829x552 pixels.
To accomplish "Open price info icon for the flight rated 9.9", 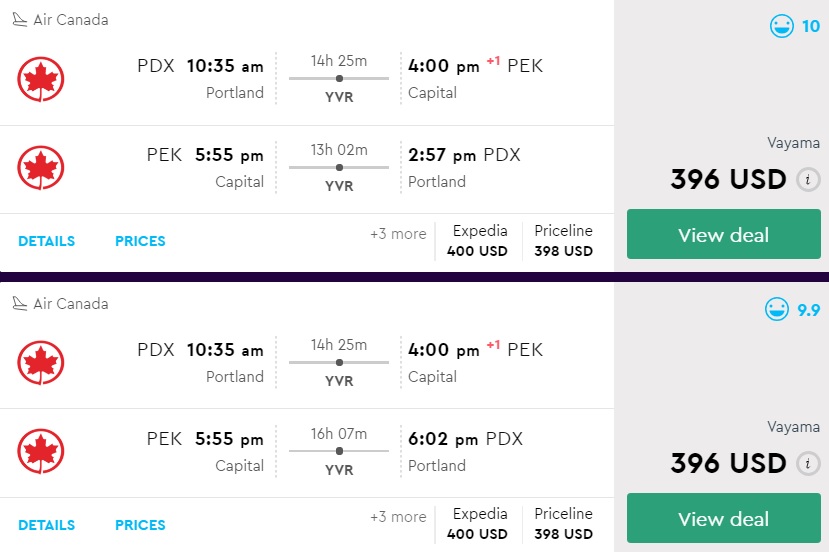I will click(x=807, y=464).
